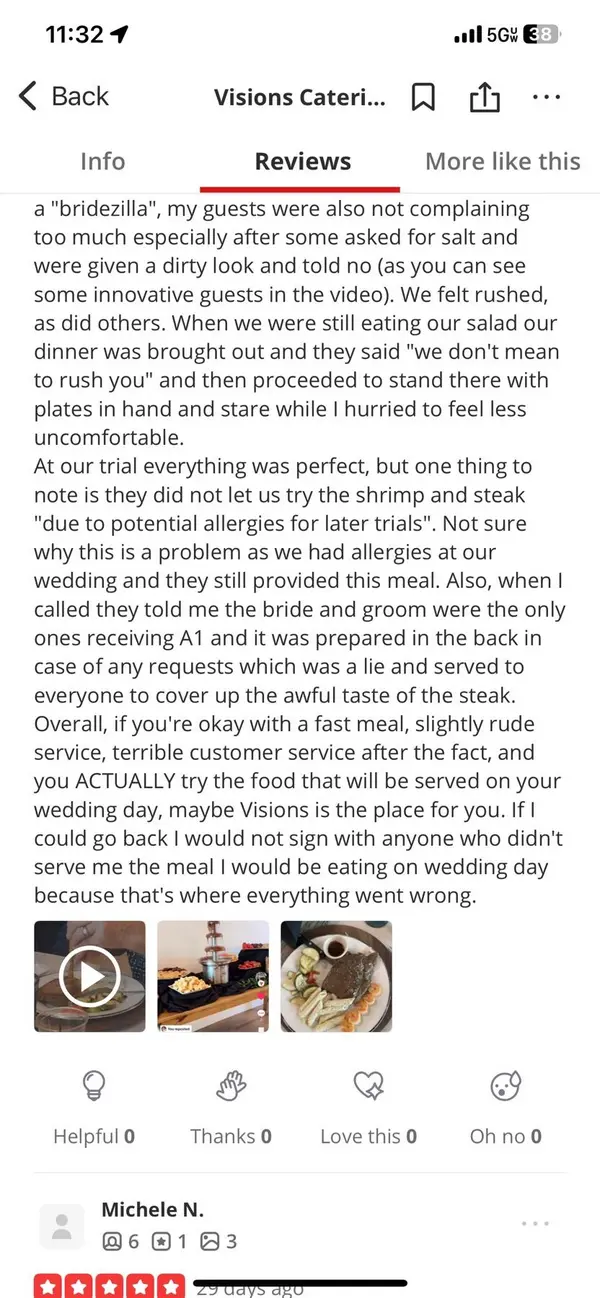
Task: Mark this review as Helpful
Action: 94,1106
